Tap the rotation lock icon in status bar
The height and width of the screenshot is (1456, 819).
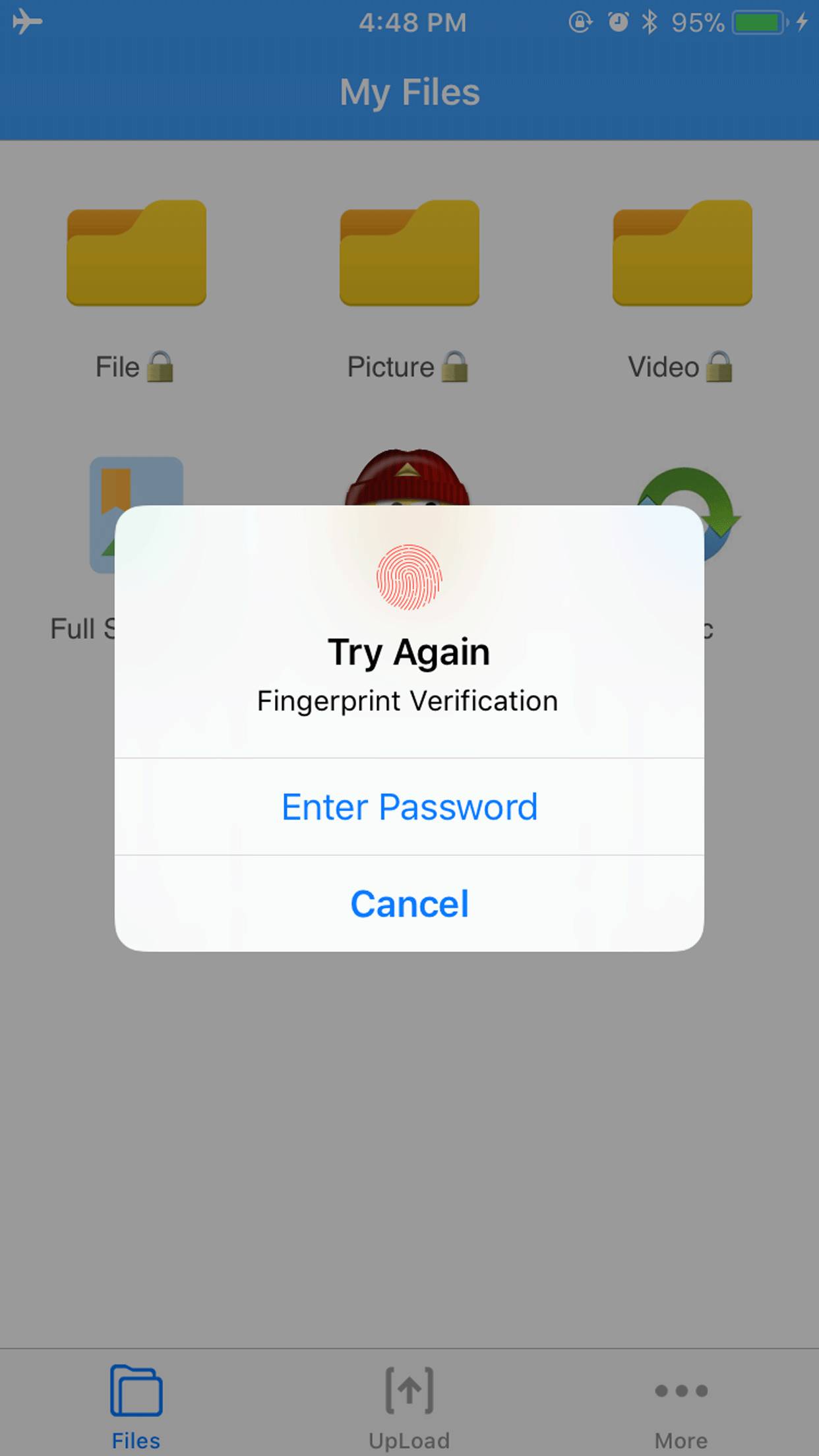click(x=579, y=22)
